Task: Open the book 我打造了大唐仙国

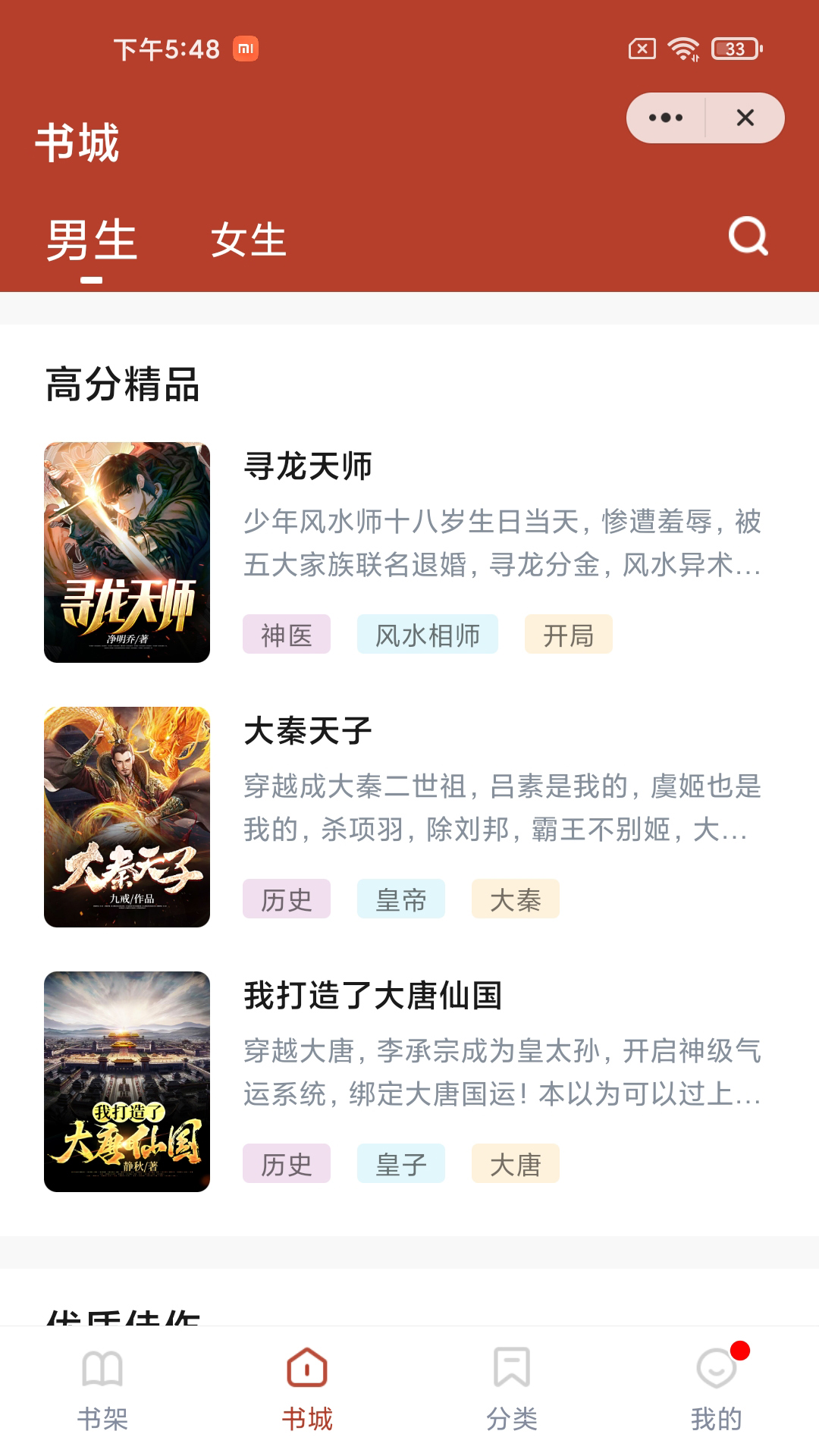Action: (373, 996)
